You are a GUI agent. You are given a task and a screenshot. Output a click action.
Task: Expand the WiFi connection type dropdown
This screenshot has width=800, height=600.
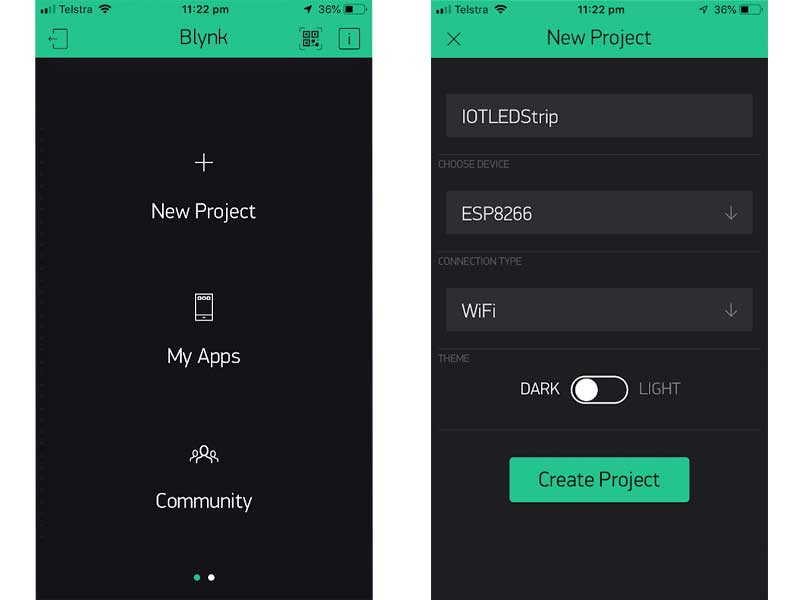coord(598,310)
